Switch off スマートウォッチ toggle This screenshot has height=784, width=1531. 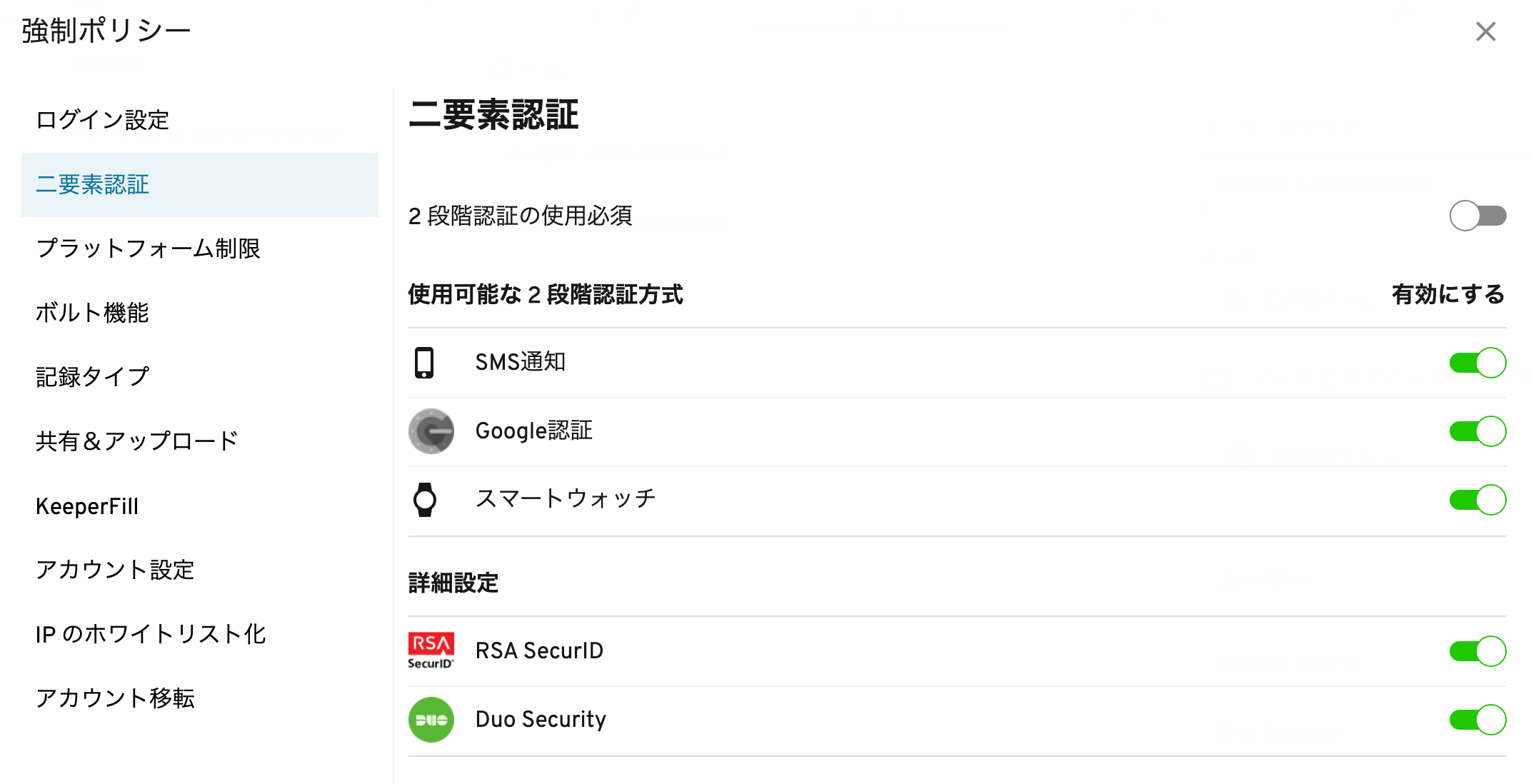(x=1477, y=500)
